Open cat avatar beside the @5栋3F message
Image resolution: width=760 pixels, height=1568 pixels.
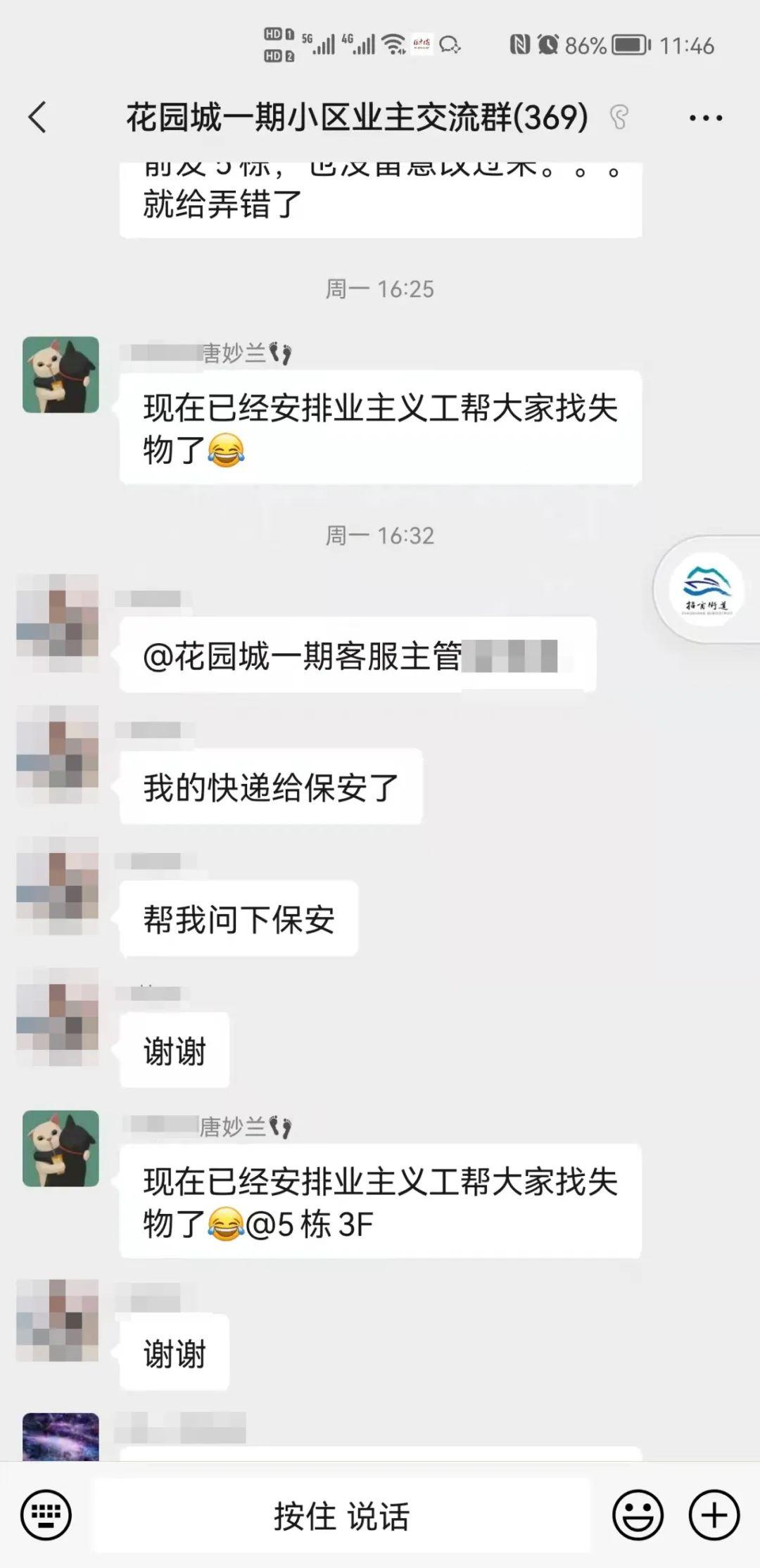click(61, 1149)
